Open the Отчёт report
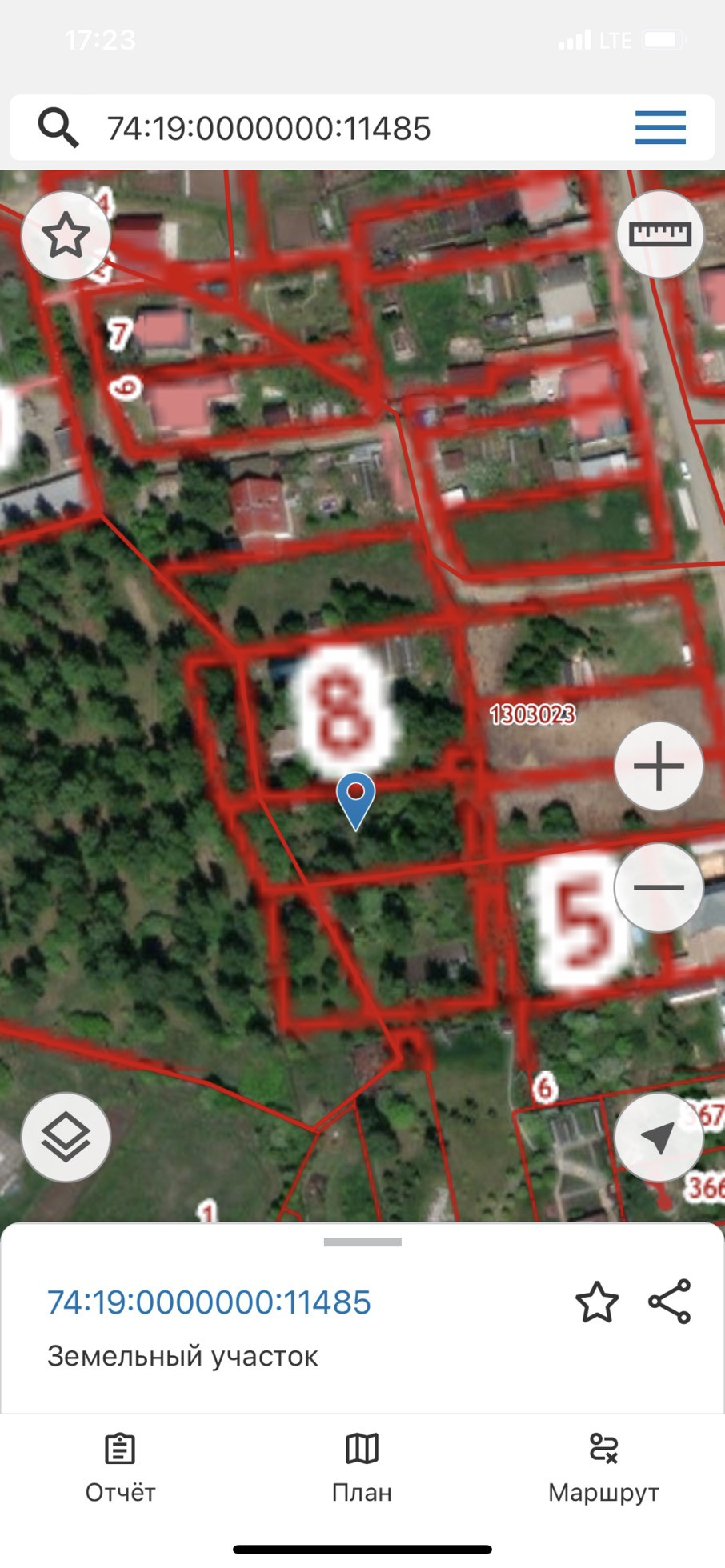This screenshot has height=1568, width=725. [x=120, y=1469]
